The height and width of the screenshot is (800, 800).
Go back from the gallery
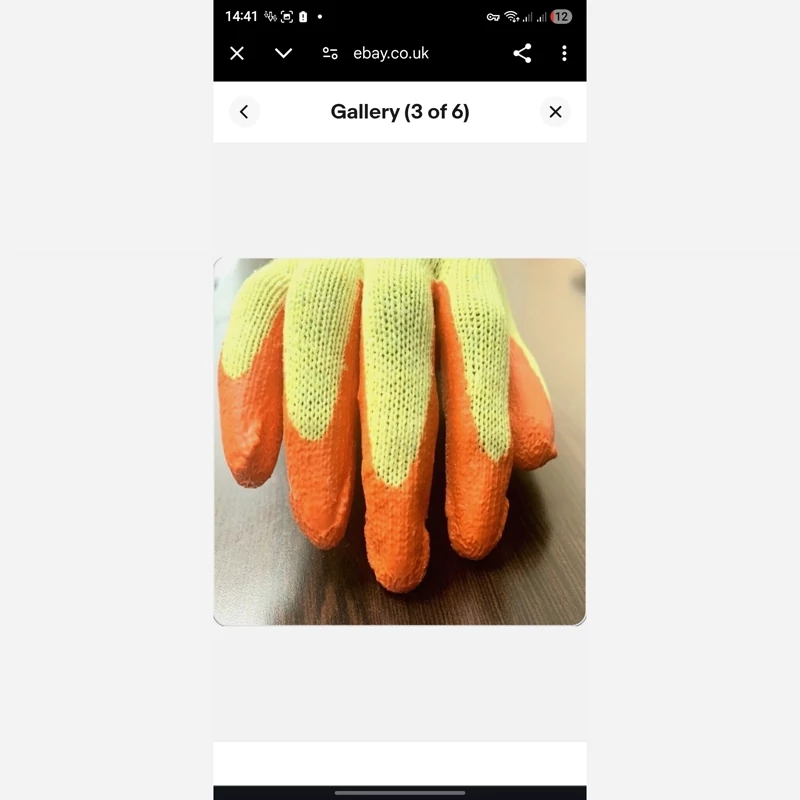(244, 112)
